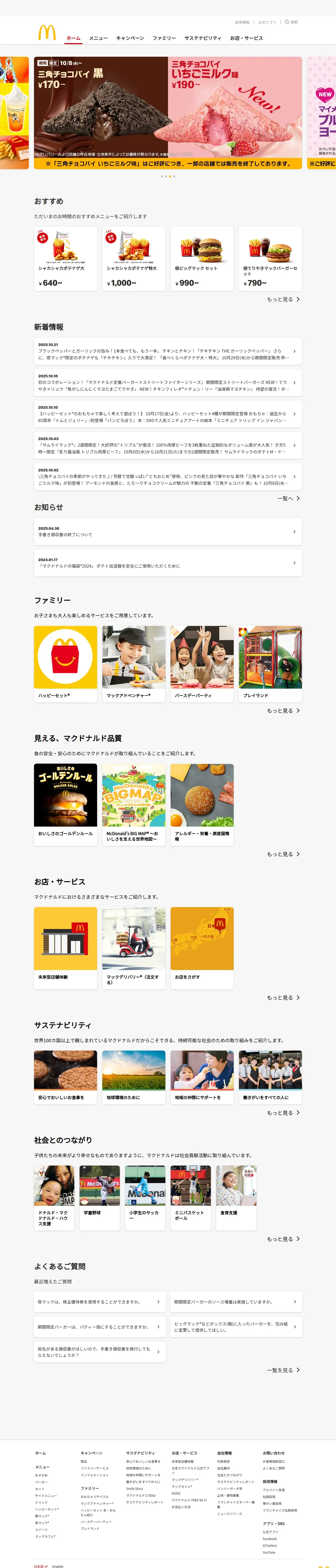Read the 2025.10.21 news item
This screenshot has width=336, height=1568.
pyautogui.click(x=168, y=351)
